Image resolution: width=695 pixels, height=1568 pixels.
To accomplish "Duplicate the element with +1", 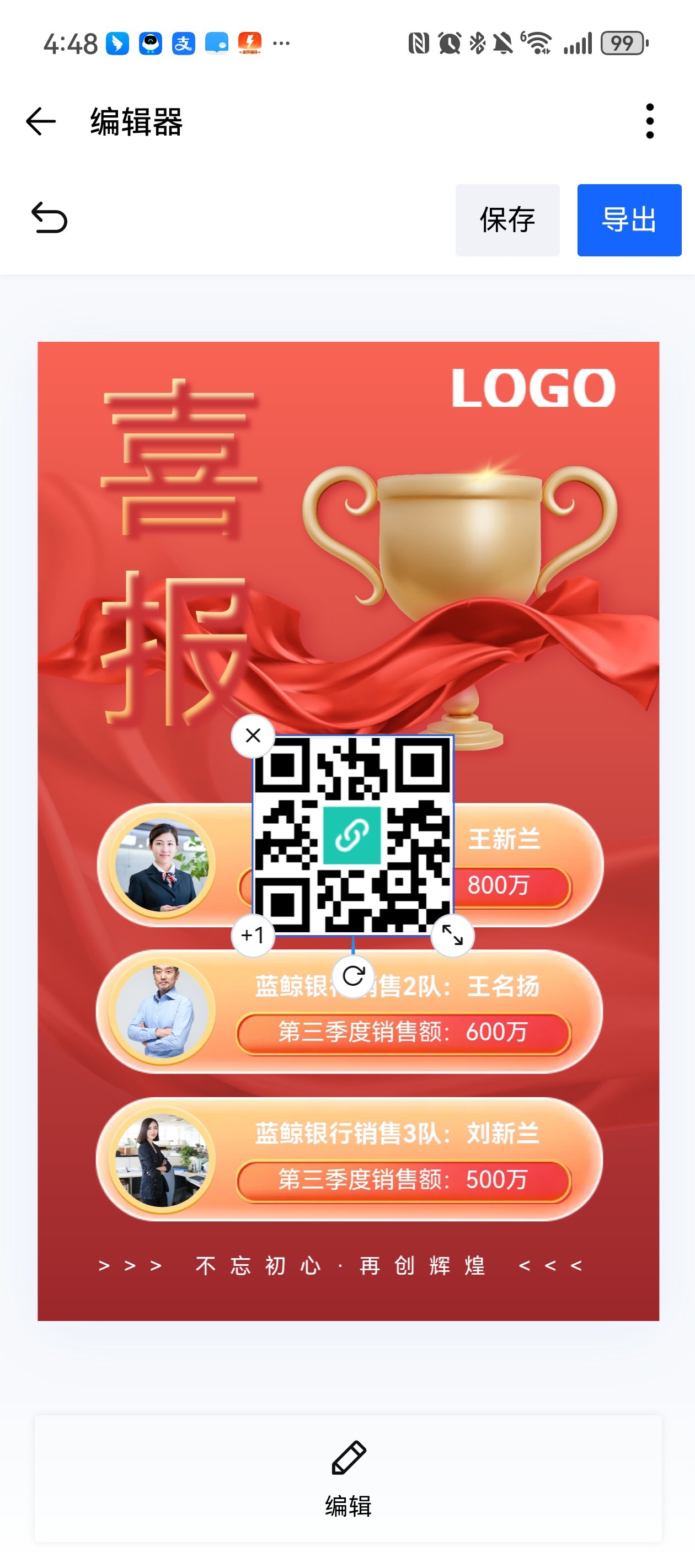I will [253, 935].
